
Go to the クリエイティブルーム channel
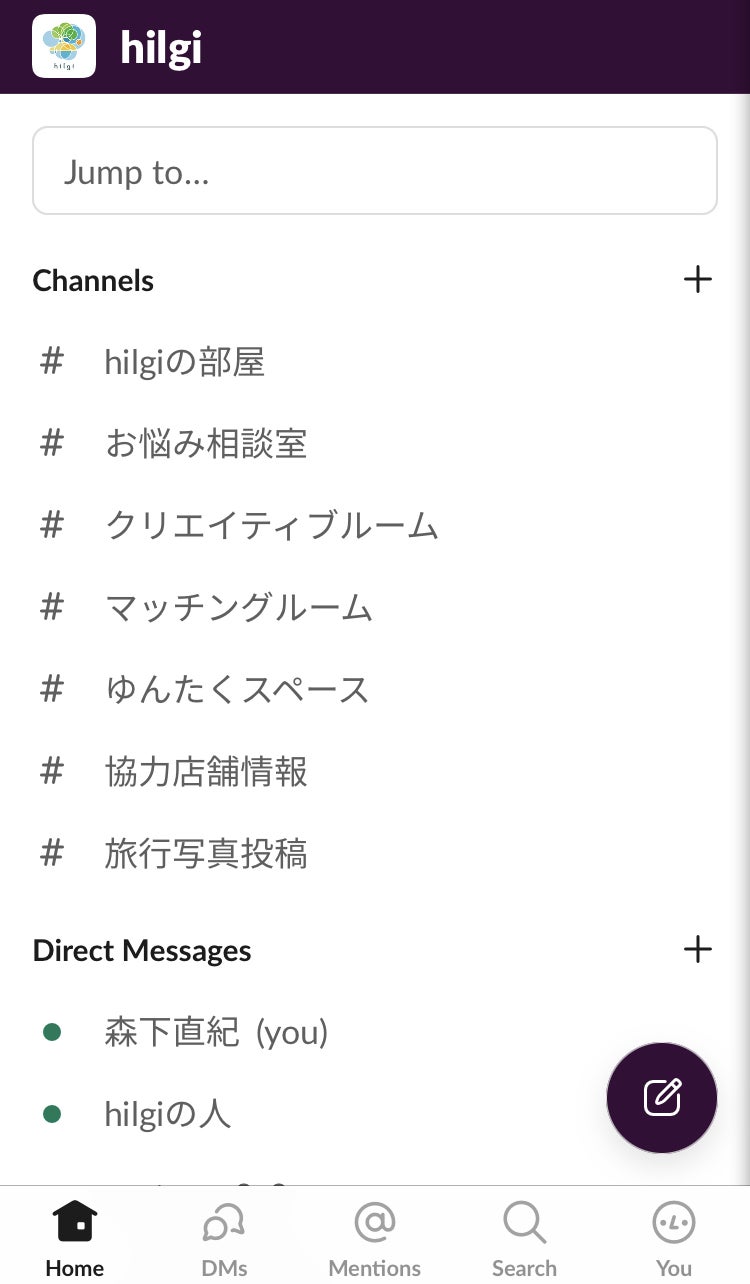point(271,525)
